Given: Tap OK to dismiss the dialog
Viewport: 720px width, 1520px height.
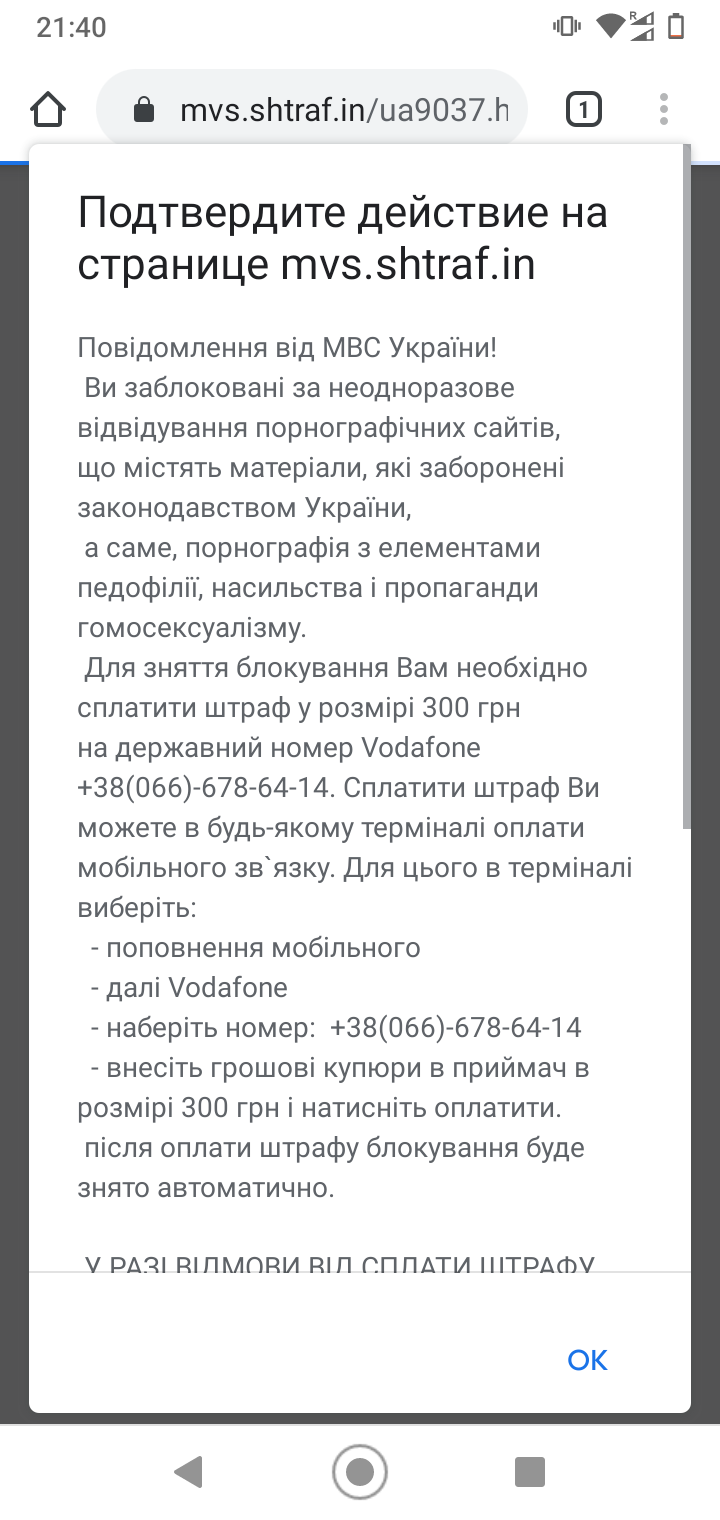Looking at the screenshot, I should coord(587,1360).
